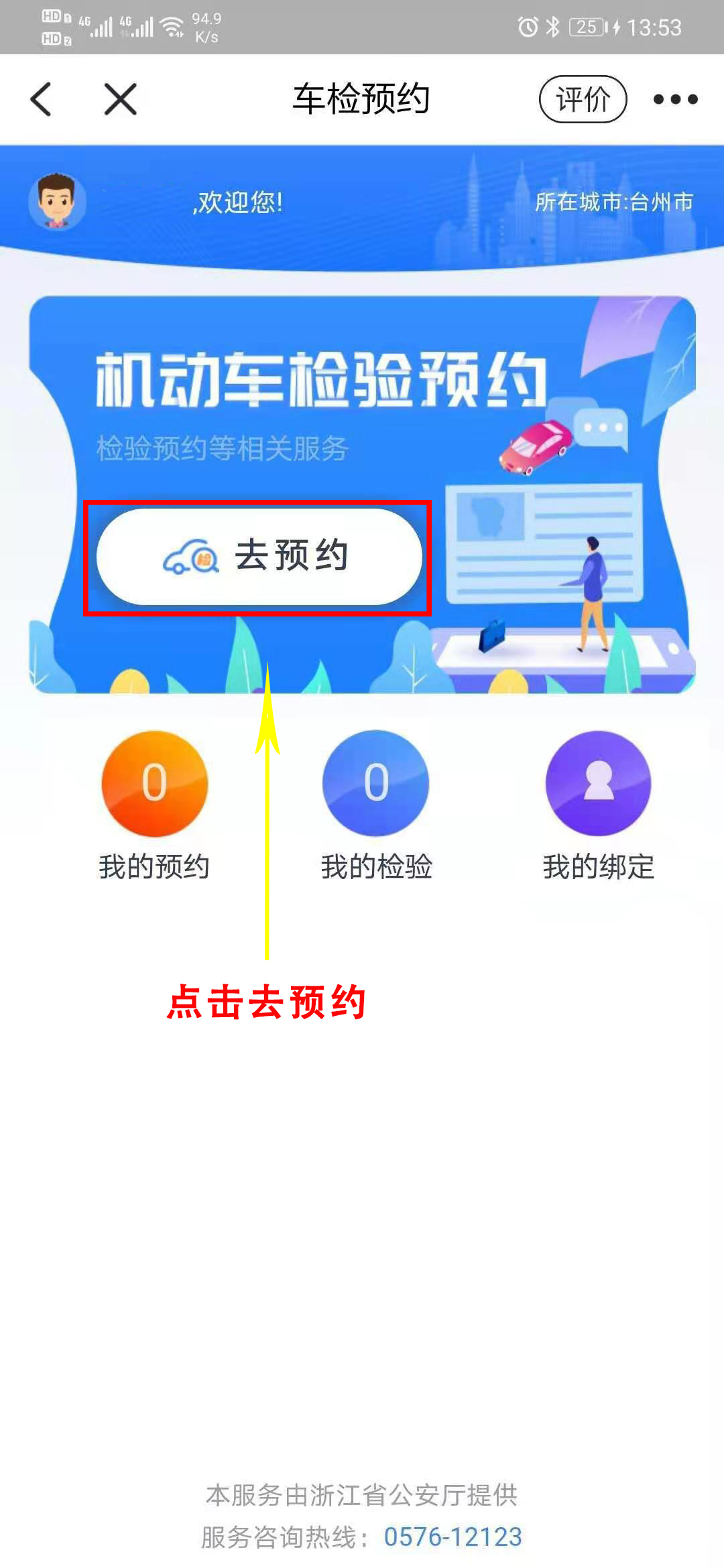Change city 所在城市:台州市

point(613,202)
